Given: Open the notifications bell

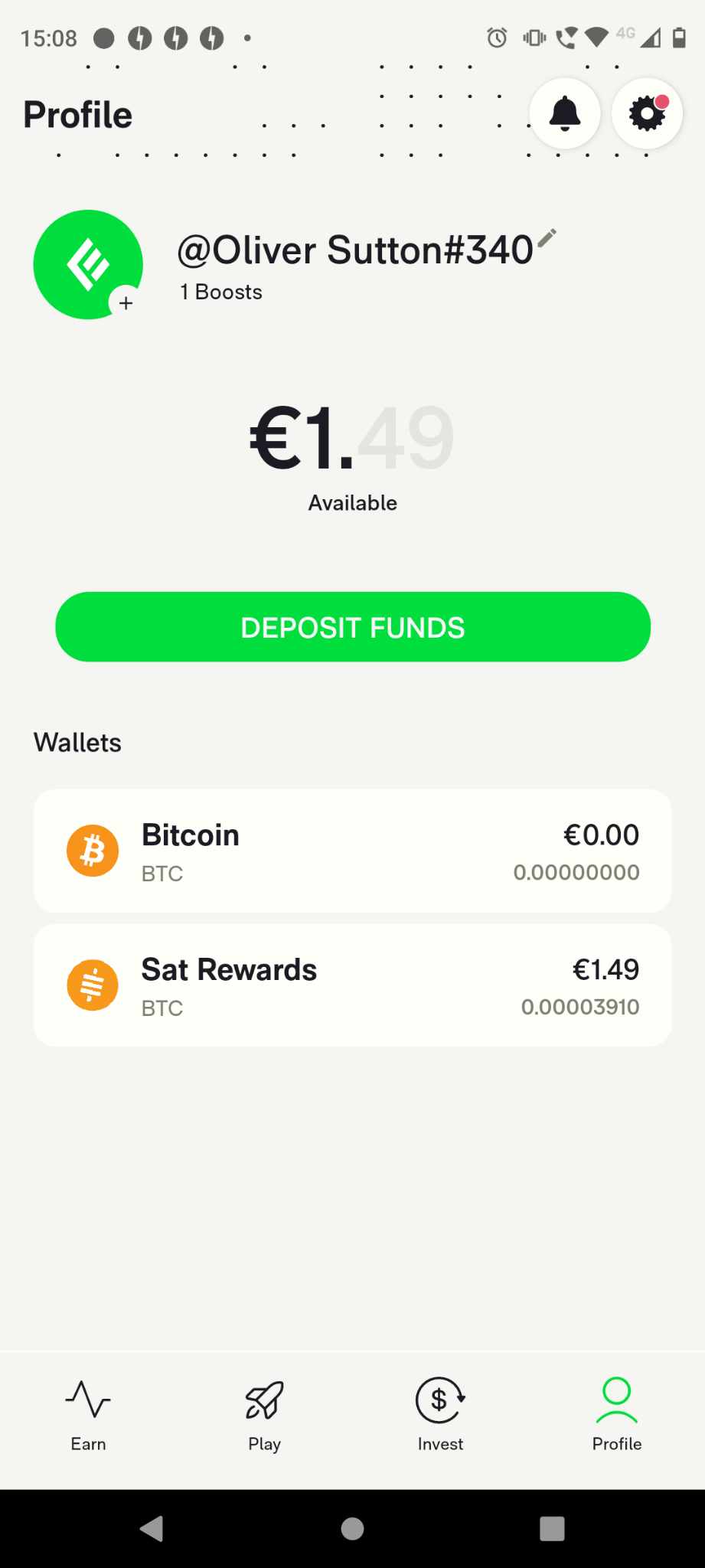Looking at the screenshot, I should pos(565,114).
